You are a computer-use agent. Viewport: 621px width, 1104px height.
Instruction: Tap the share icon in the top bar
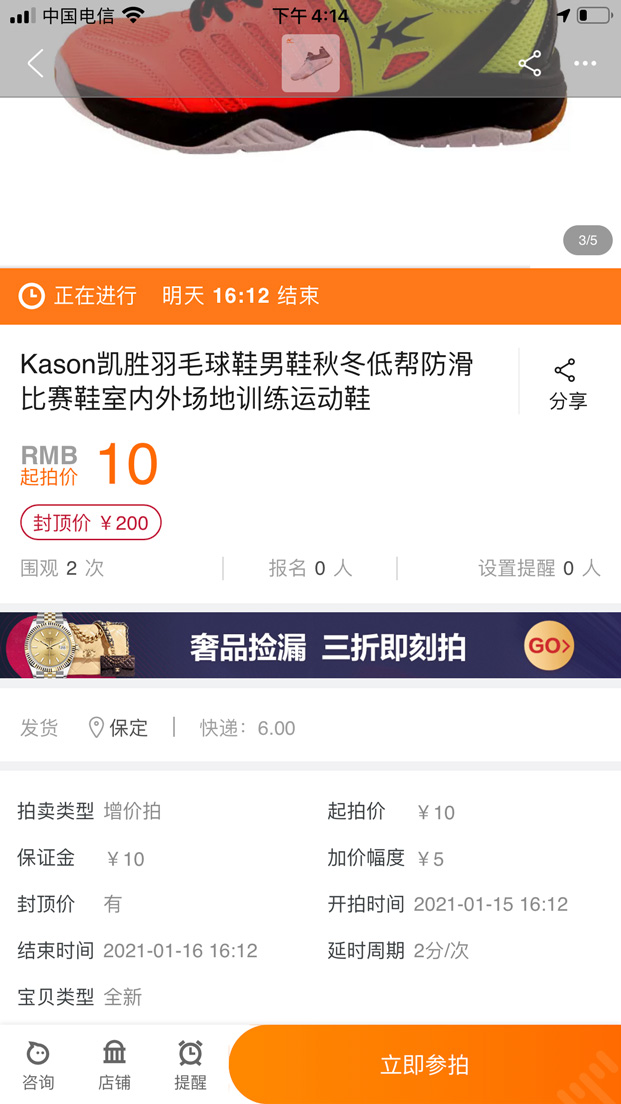tap(530, 64)
